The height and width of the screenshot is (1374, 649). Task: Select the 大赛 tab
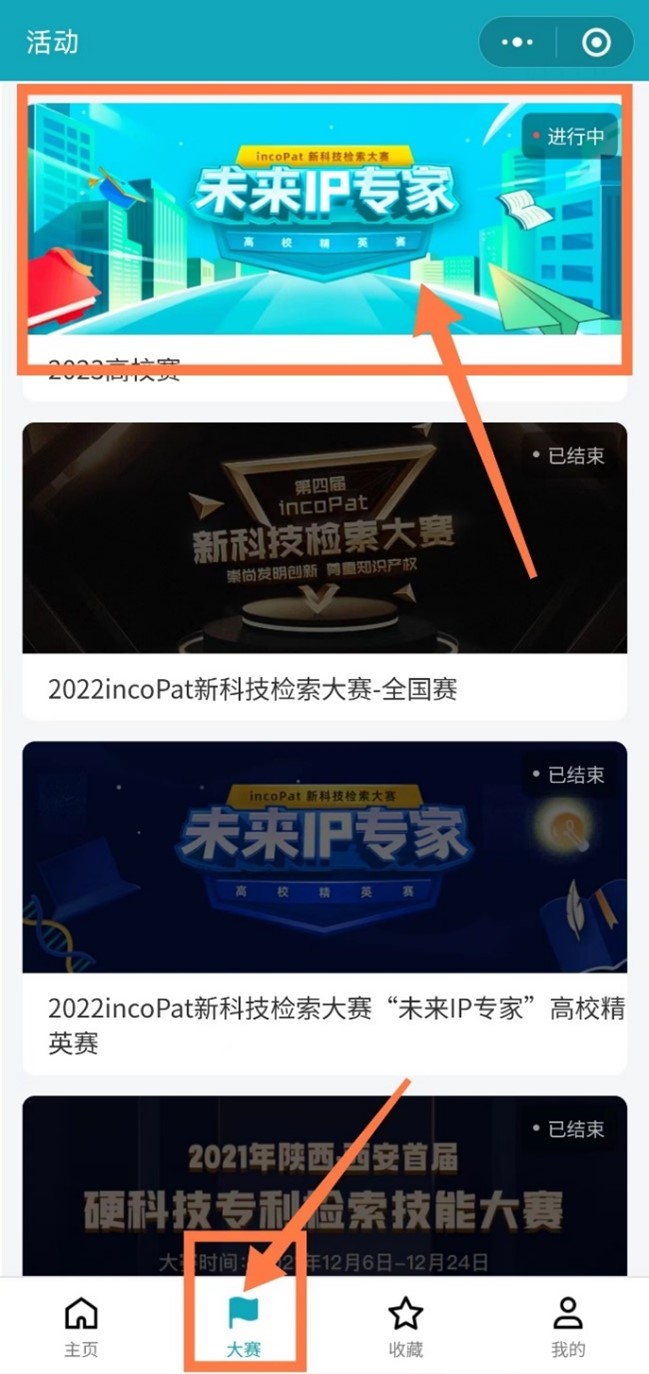(x=243, y=1326)
